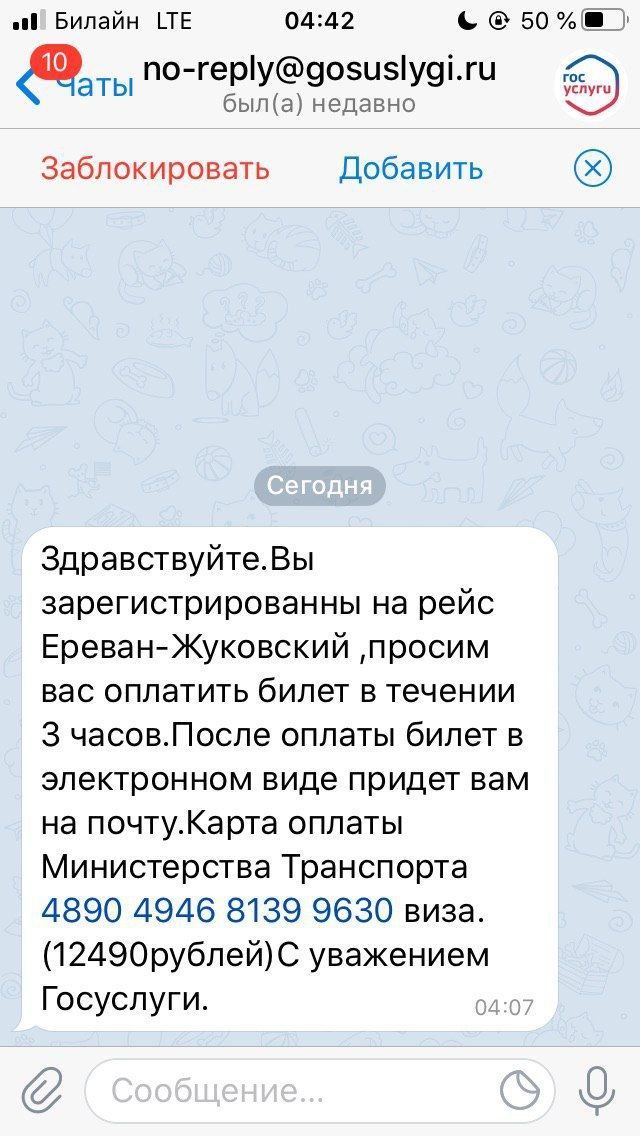
Task: Open the attachment paperclip
Action: [42, 1090]
